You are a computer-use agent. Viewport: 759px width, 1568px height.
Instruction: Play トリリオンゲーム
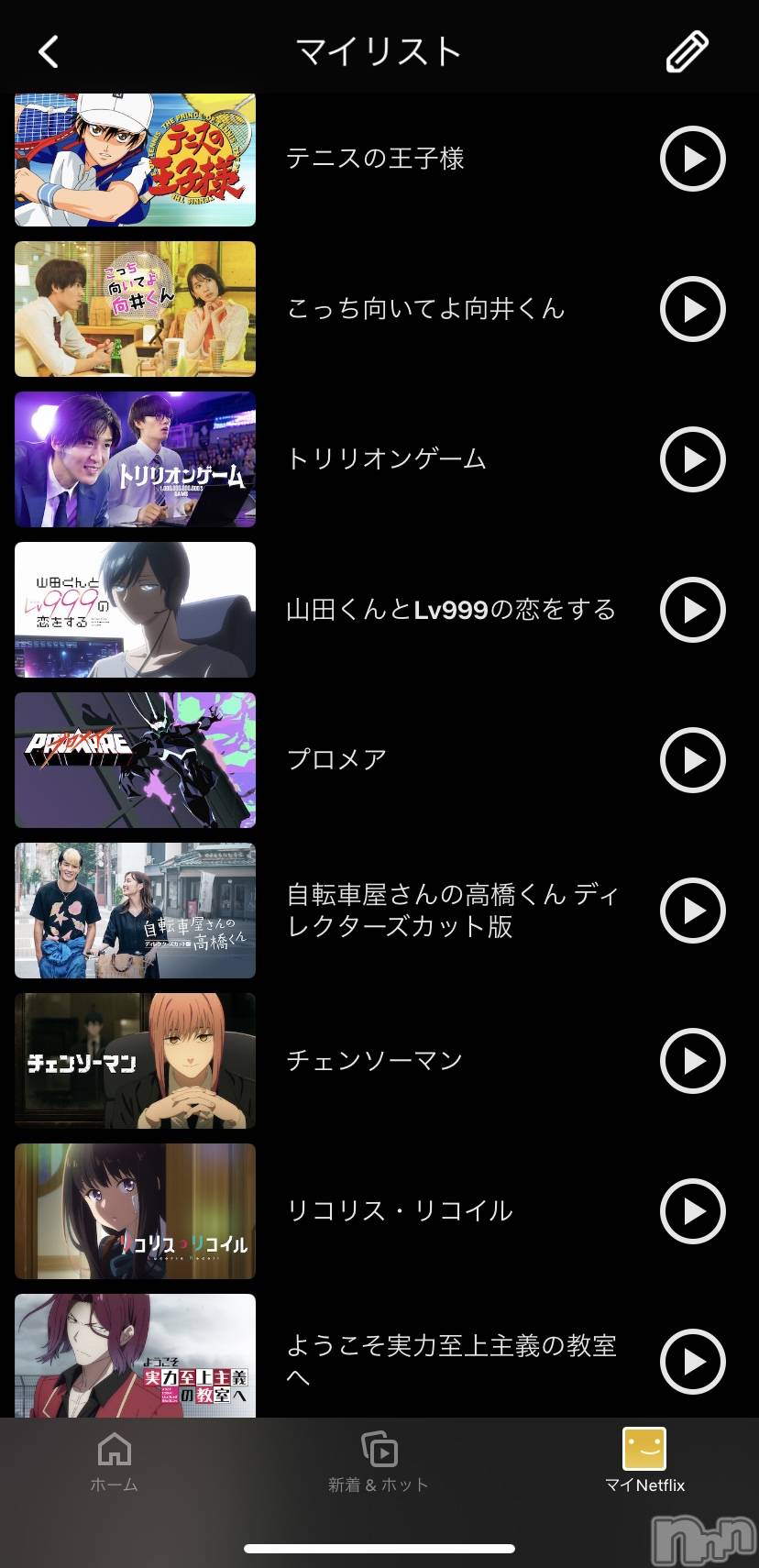click(692, 459)
